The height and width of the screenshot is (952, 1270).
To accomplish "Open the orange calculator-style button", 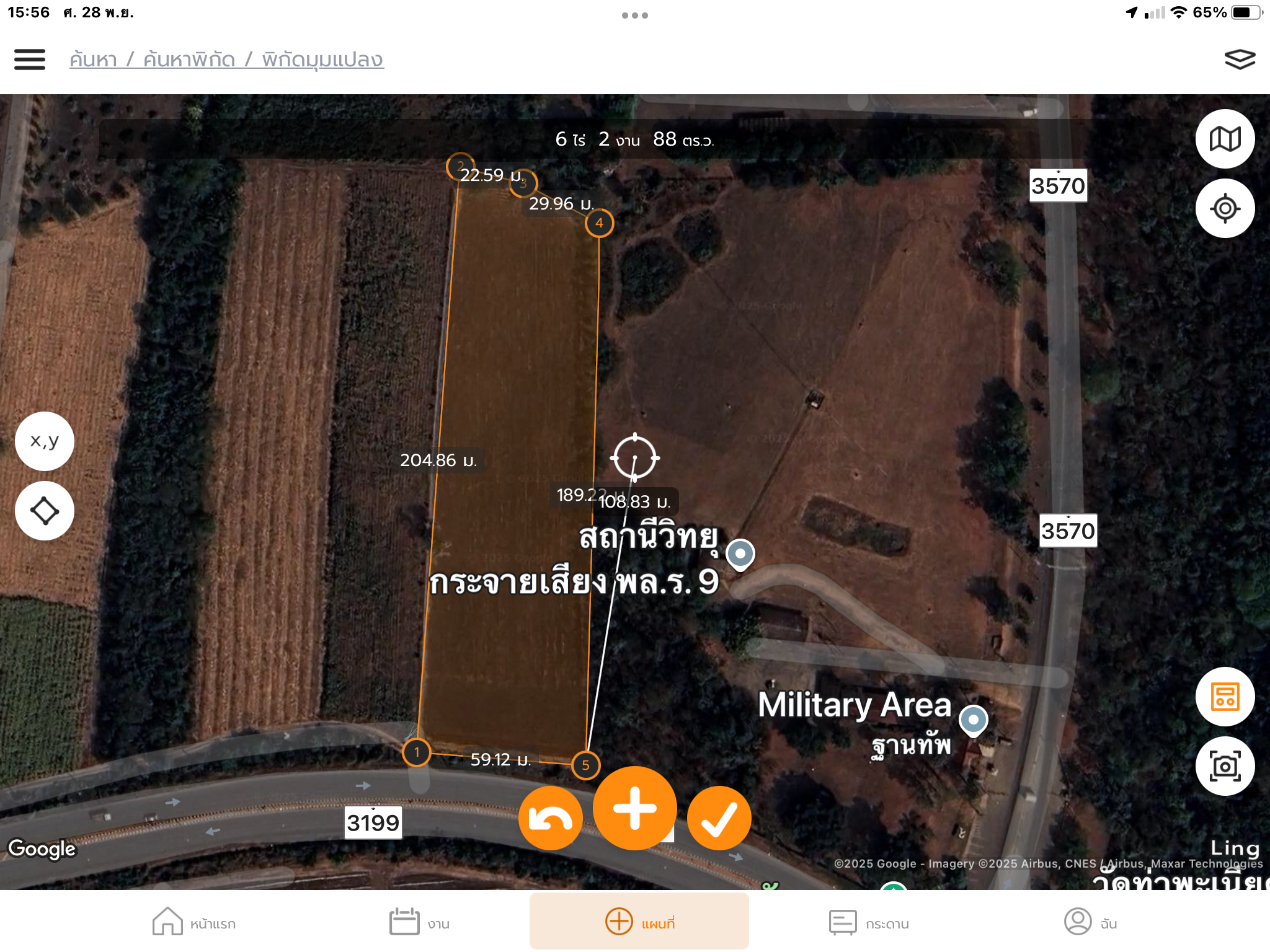I will (1225, 697).
